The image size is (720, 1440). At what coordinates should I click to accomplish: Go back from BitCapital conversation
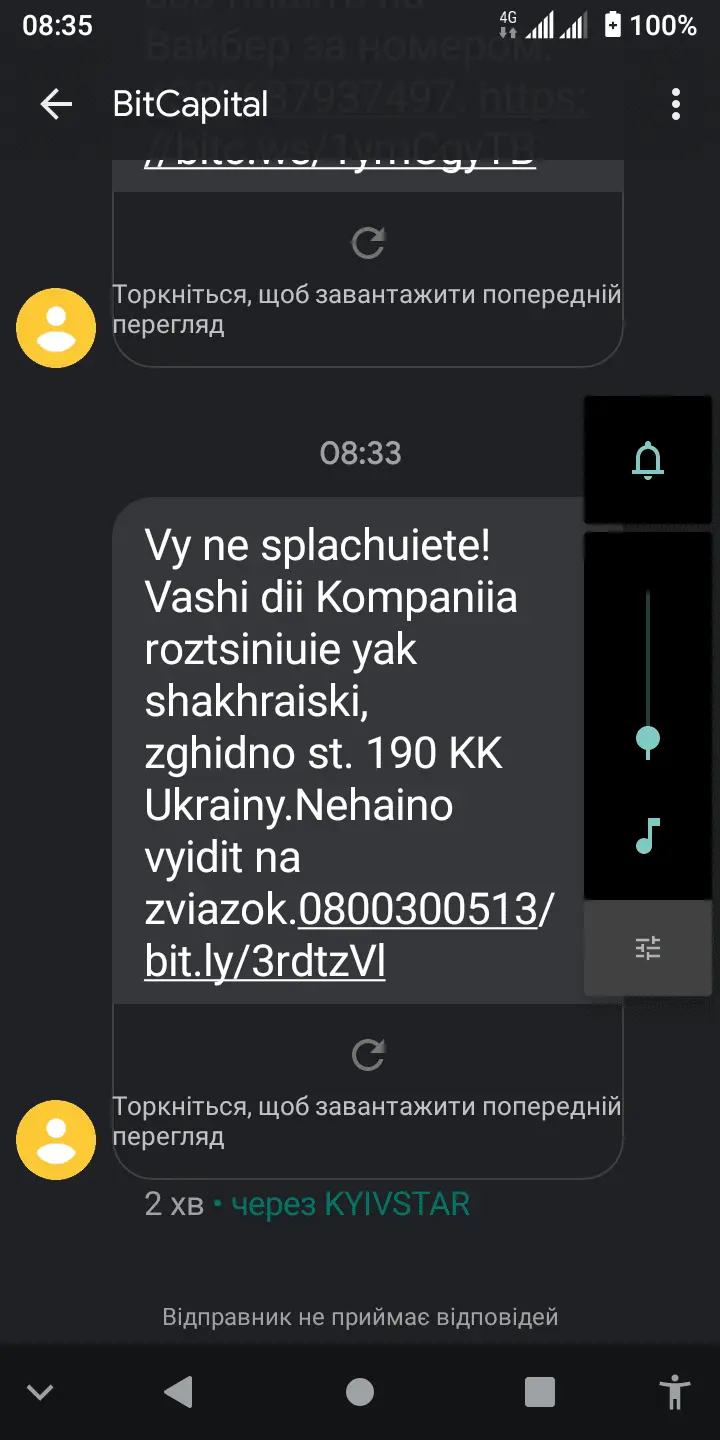[56, 104]
